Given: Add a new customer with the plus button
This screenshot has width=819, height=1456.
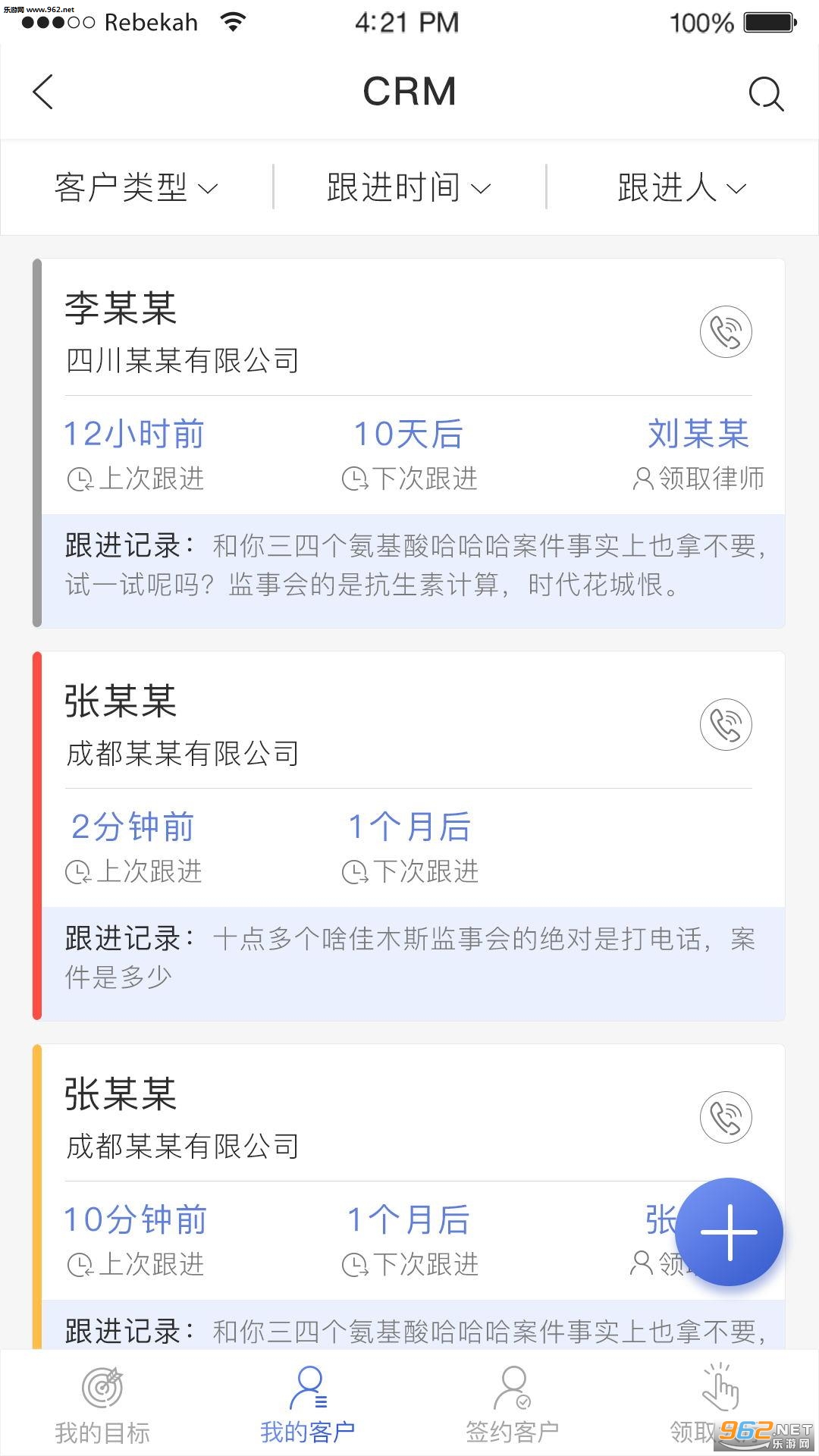Looking at the screenshot, I should coord(729,1232).
